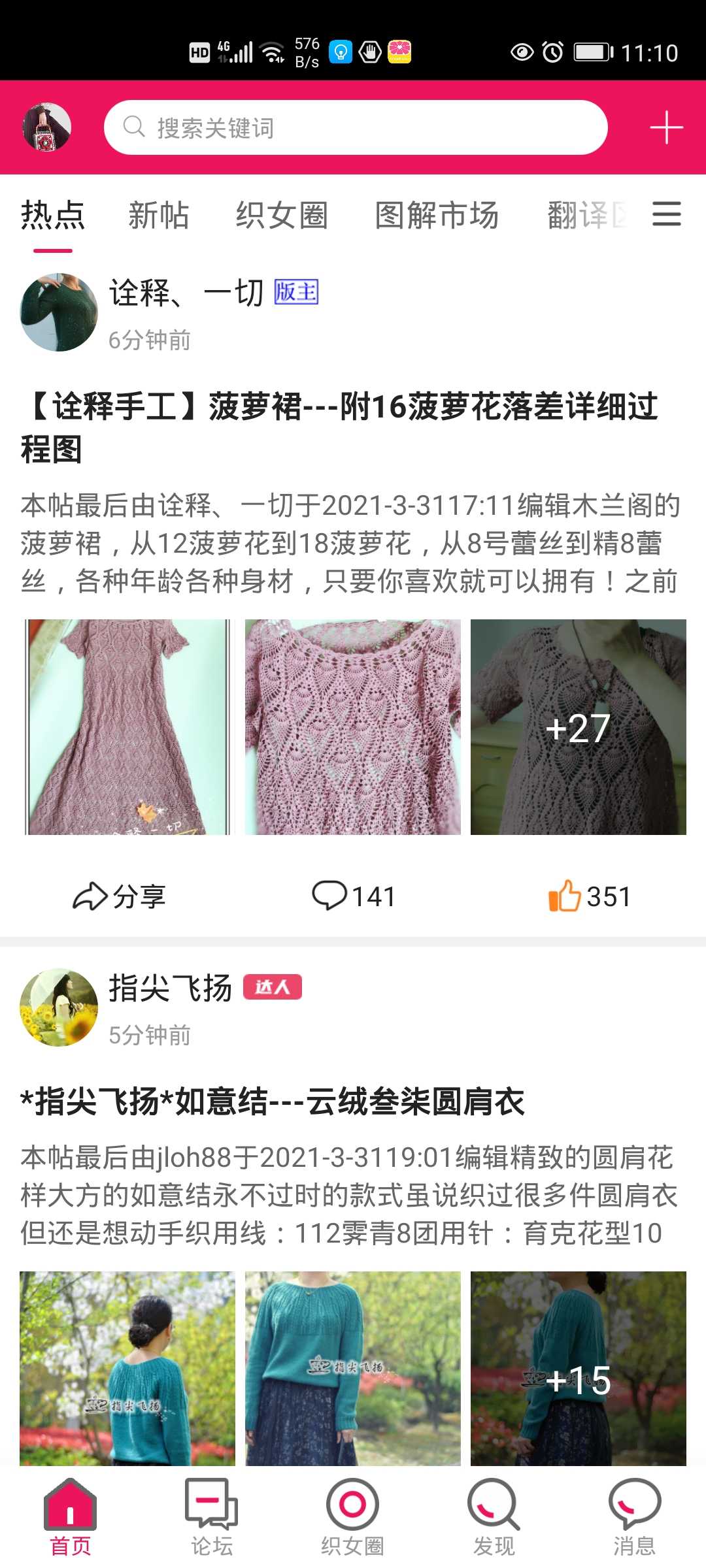The image size is (706, 1568).
Task: Open the 141 comments on the 菠萝裙 post
Action: (x=353, y=896)
